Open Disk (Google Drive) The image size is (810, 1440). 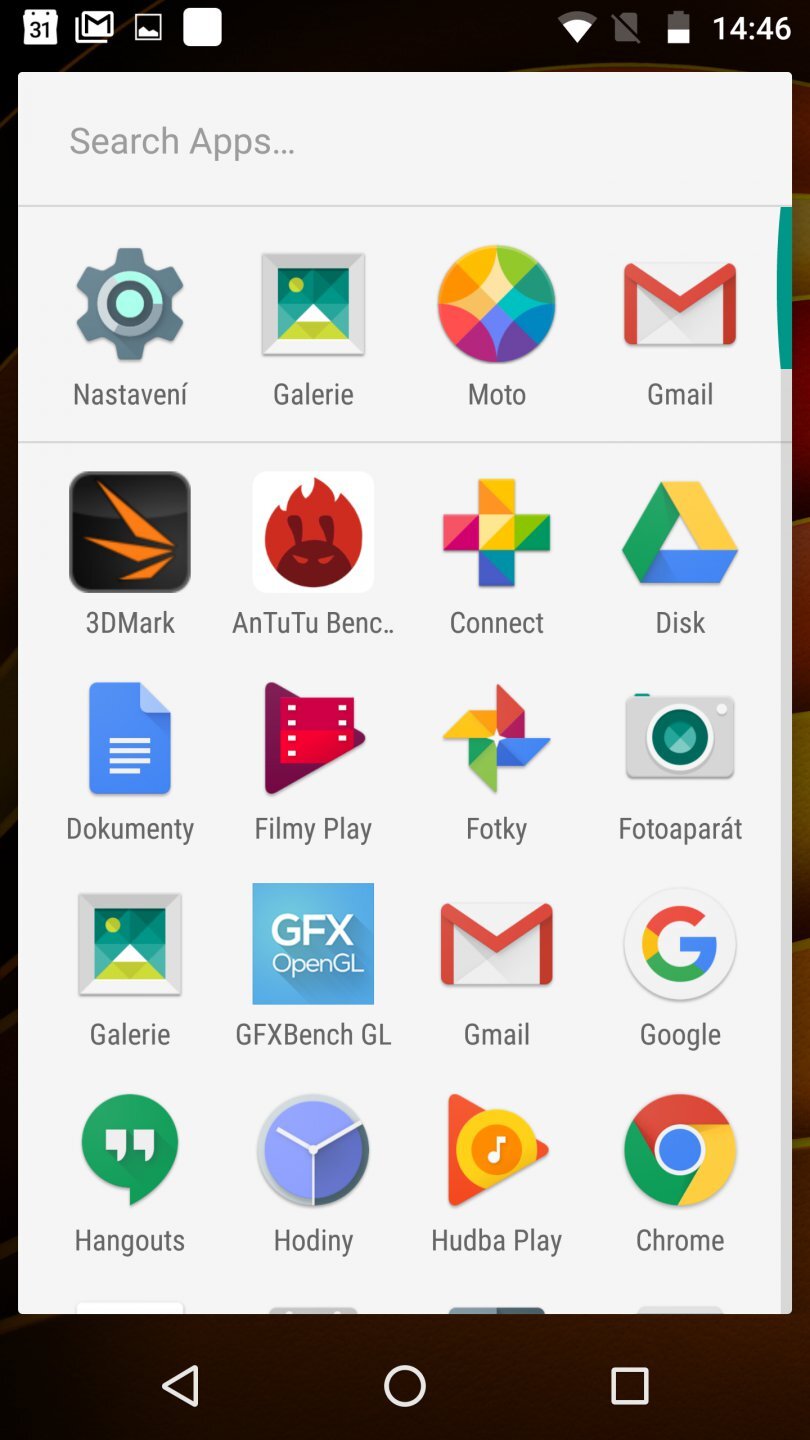click(x=679, y=532)
